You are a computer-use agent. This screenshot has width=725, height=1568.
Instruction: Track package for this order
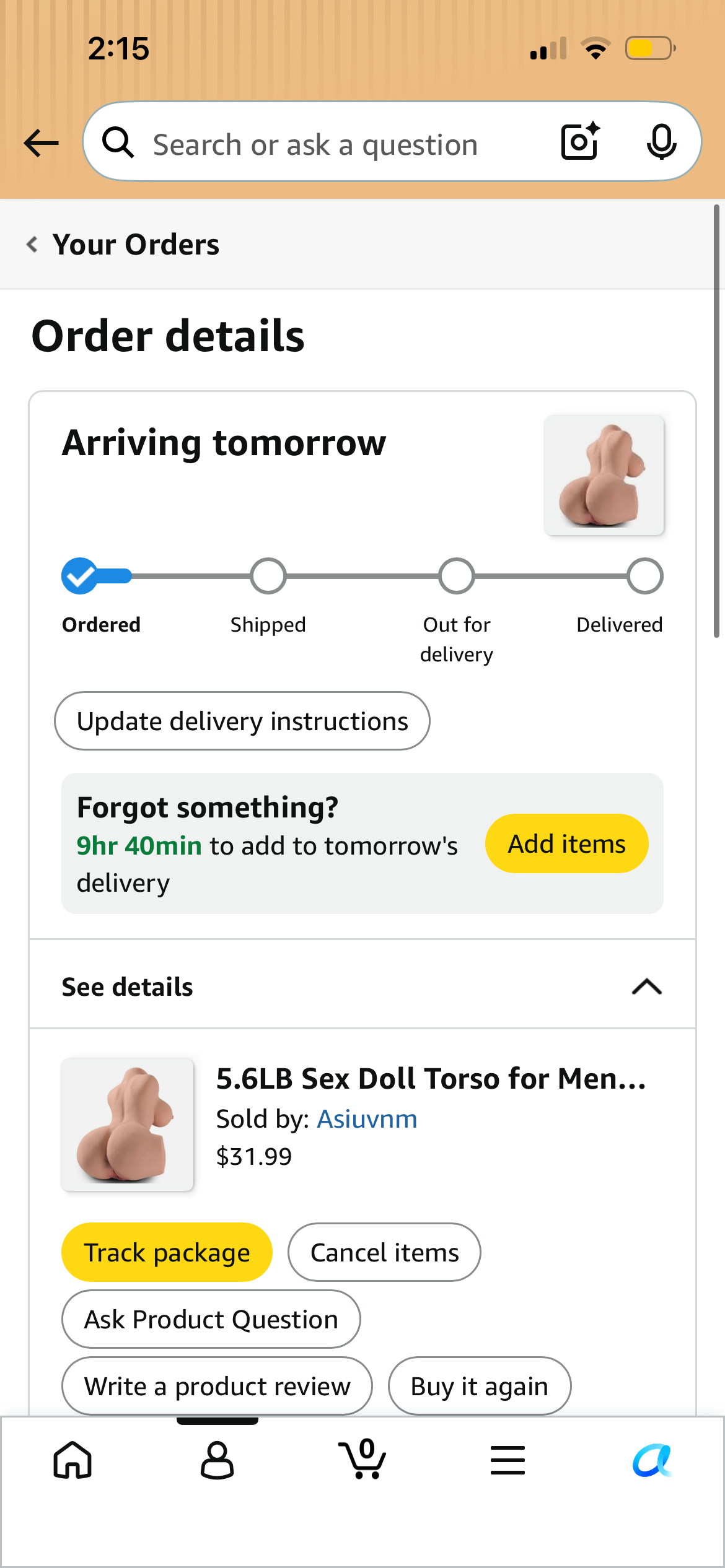point(167,1252)
